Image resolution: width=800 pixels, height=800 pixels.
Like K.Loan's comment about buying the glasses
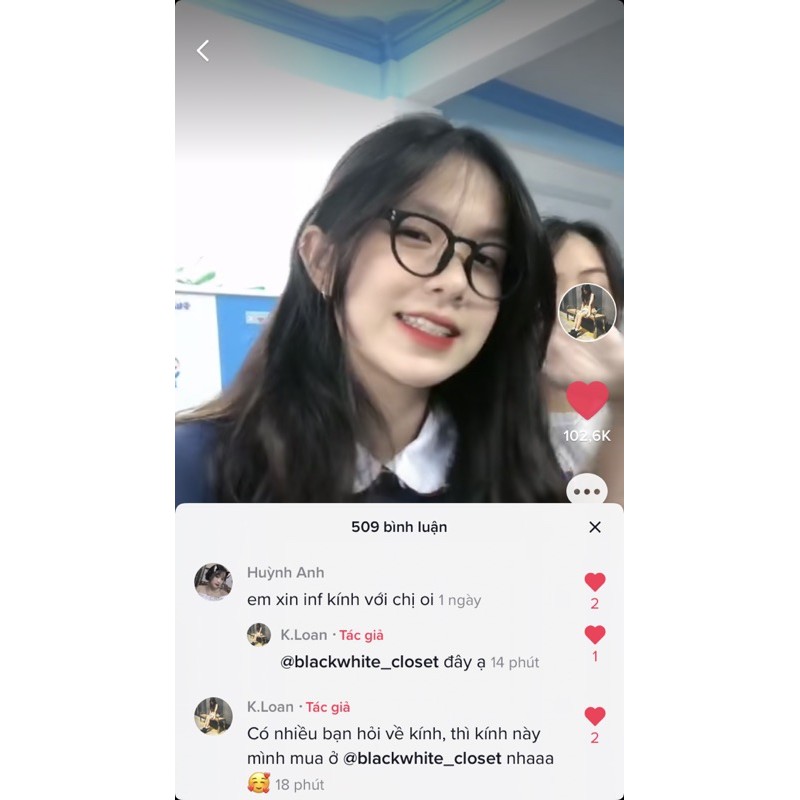(x=595, y=716)
